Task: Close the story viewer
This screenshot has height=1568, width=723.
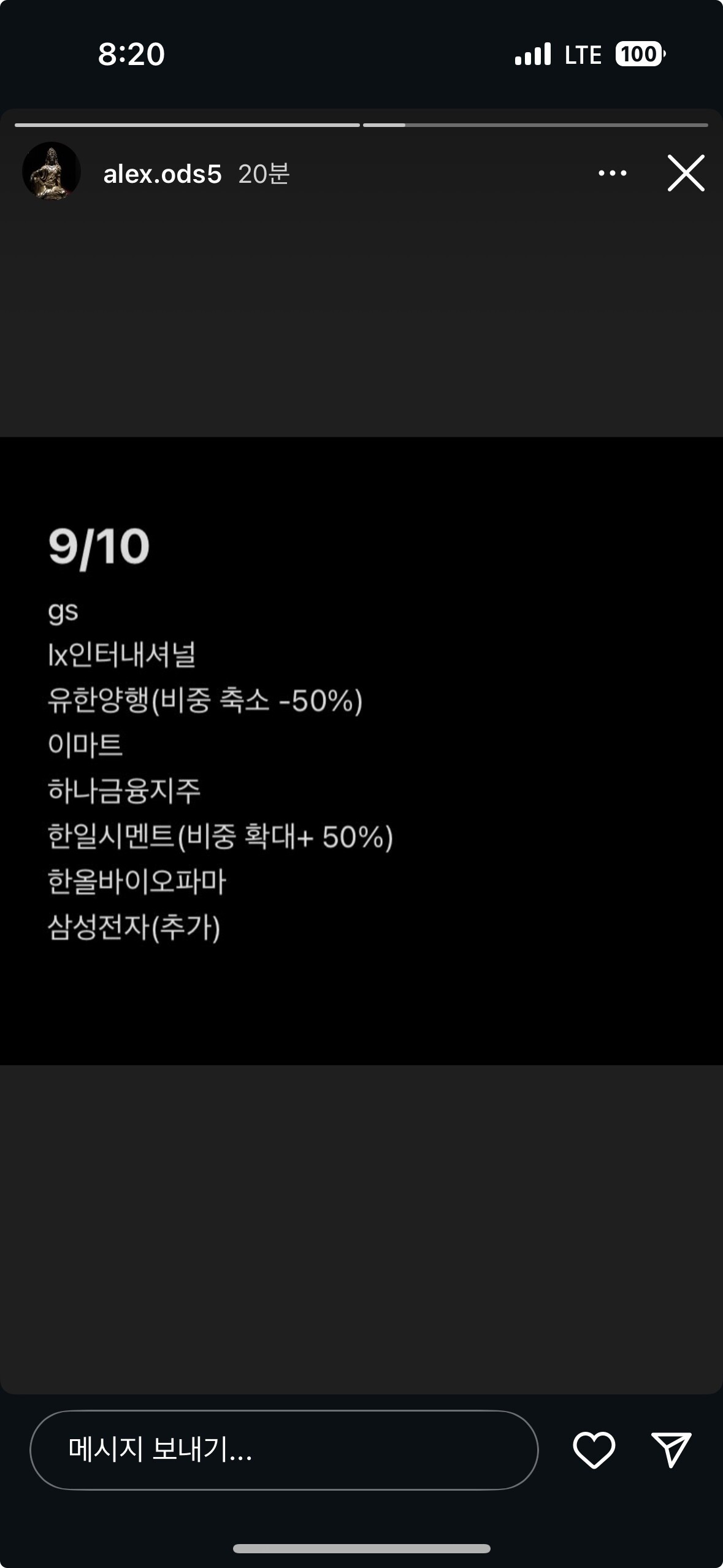Action: pyautogui.click(x=686, y=173)
